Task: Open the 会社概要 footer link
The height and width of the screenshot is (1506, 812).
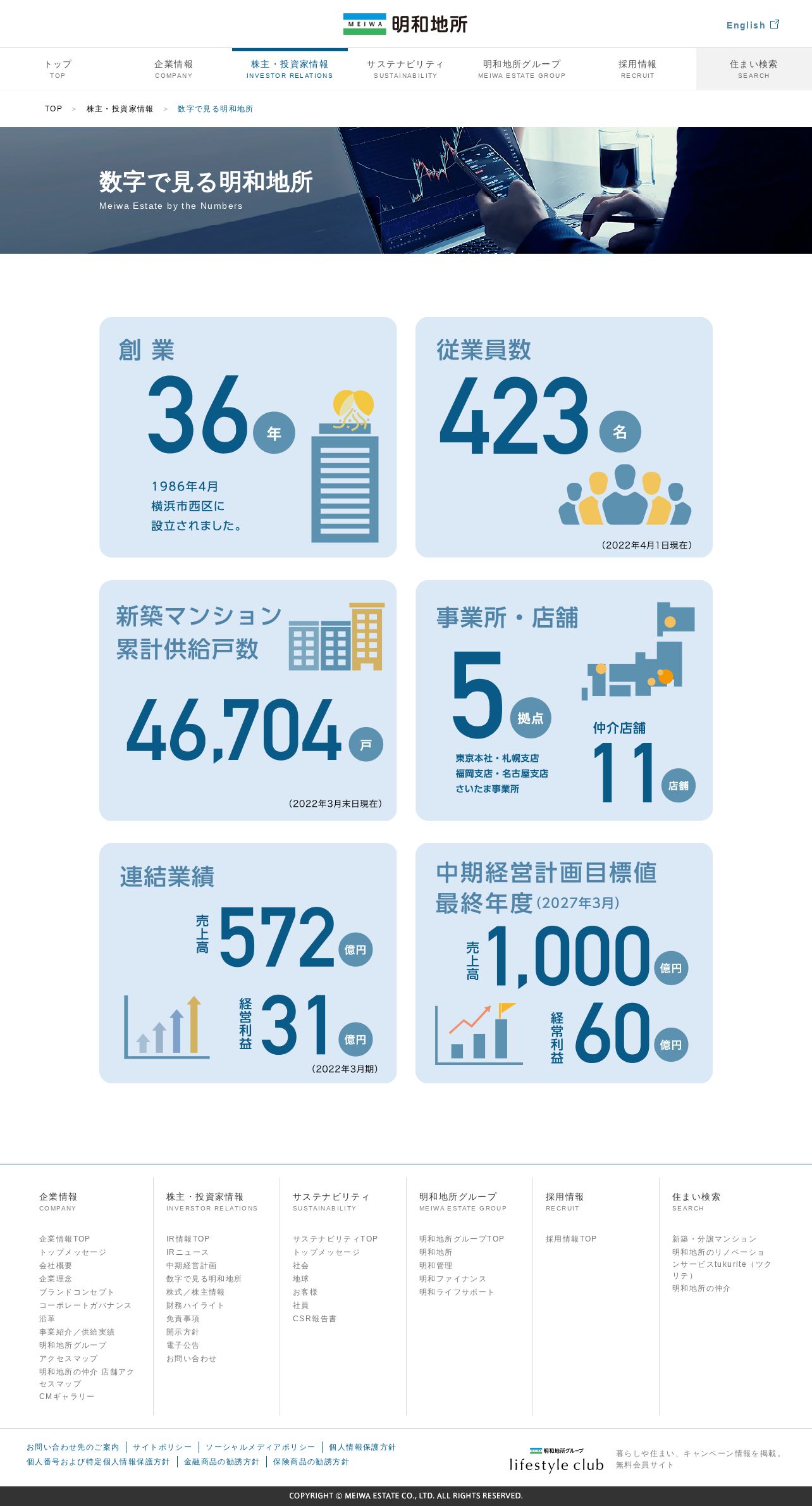Action: pyautogui.click(x=56, y=1266)
